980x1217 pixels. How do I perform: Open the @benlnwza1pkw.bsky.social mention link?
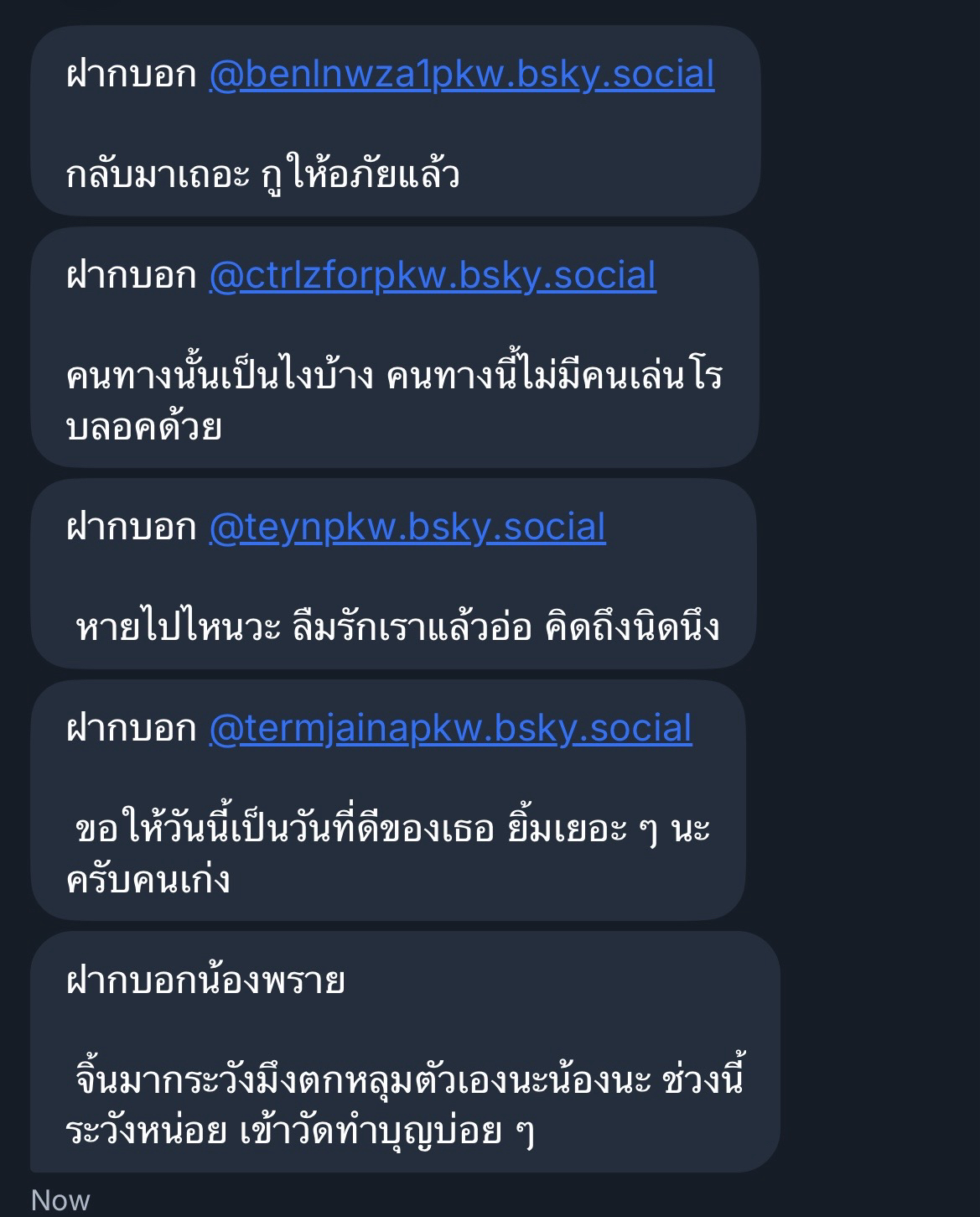pyautogui.click(x=461, y=75)
